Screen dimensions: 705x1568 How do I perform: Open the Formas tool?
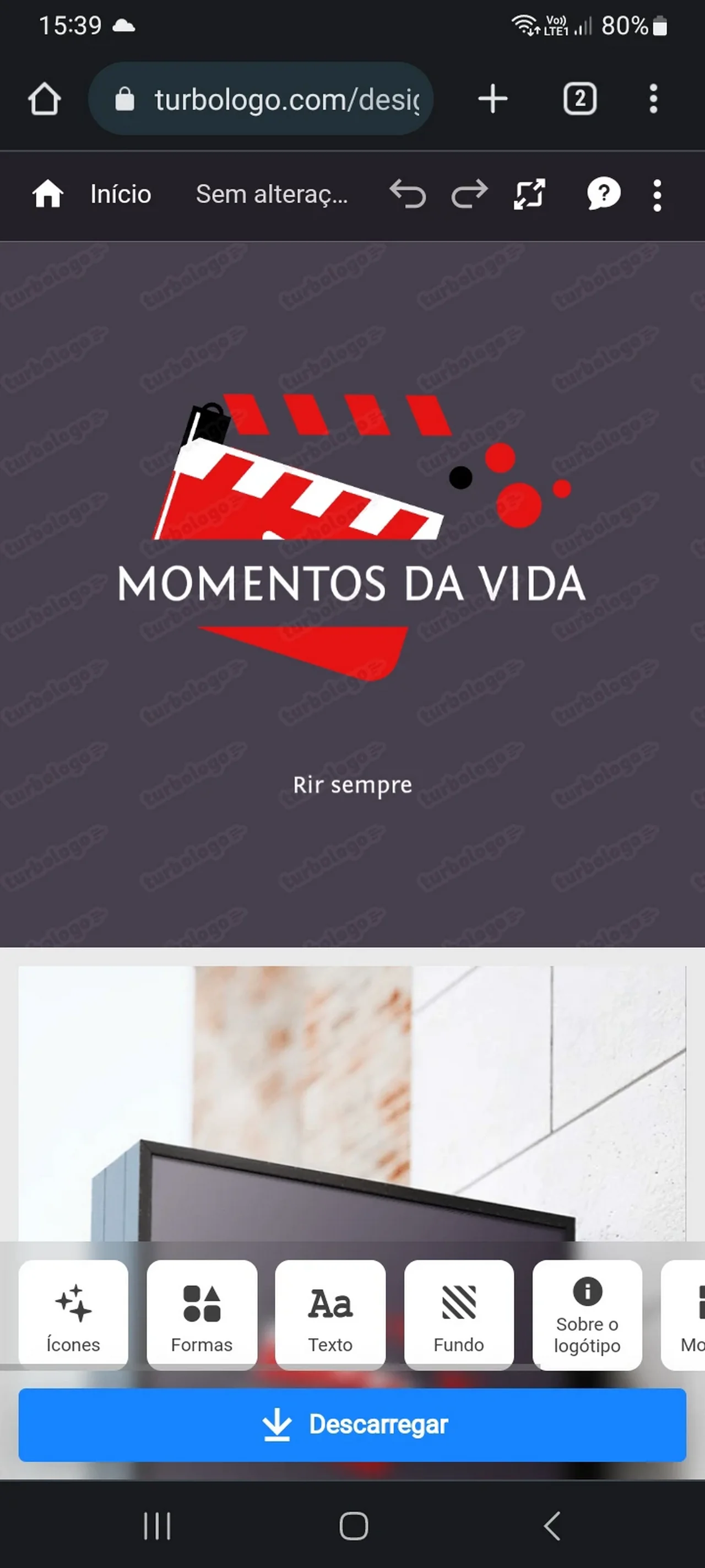pos(202,1315)
